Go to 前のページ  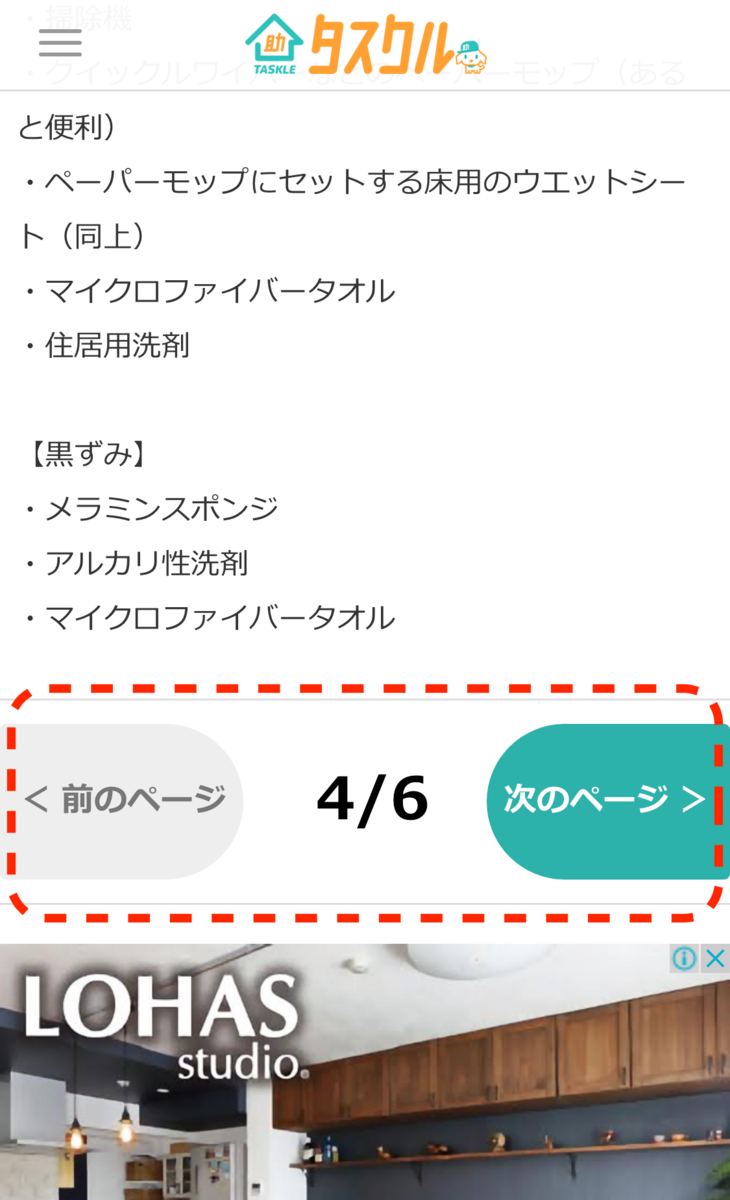(x=121, y=801)
